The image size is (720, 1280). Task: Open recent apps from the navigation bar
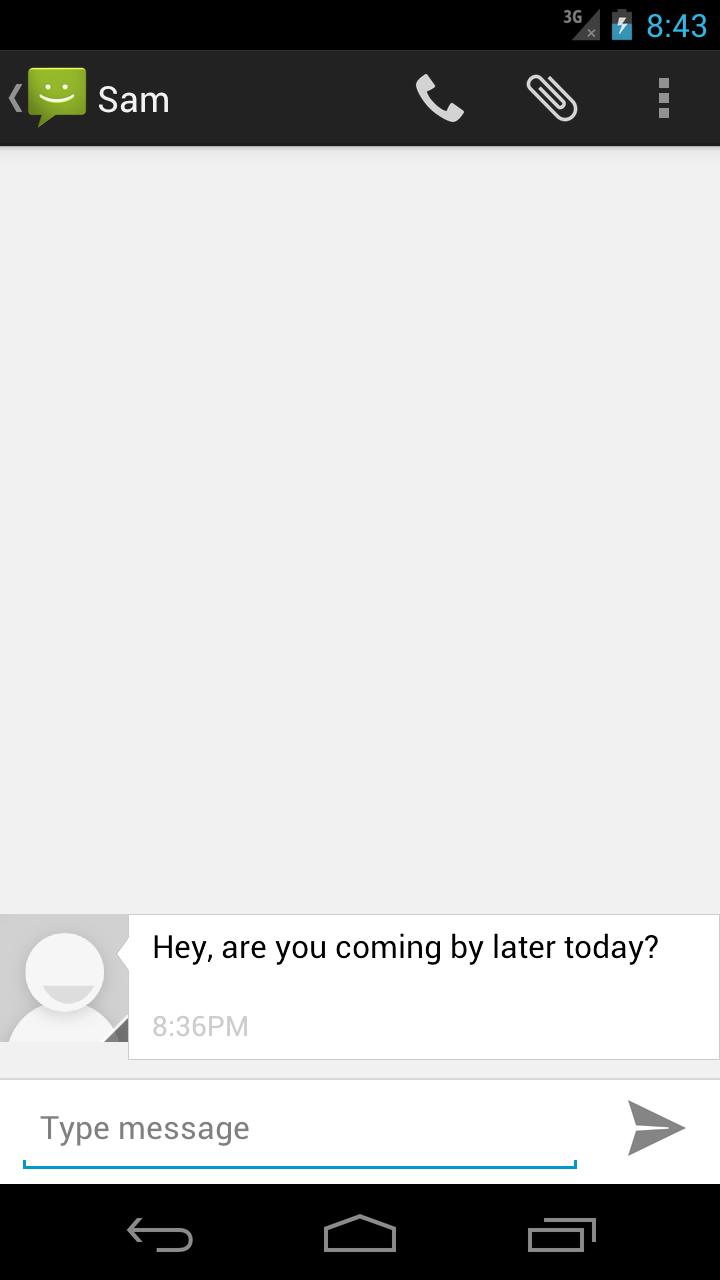[x=561, y=1235]
